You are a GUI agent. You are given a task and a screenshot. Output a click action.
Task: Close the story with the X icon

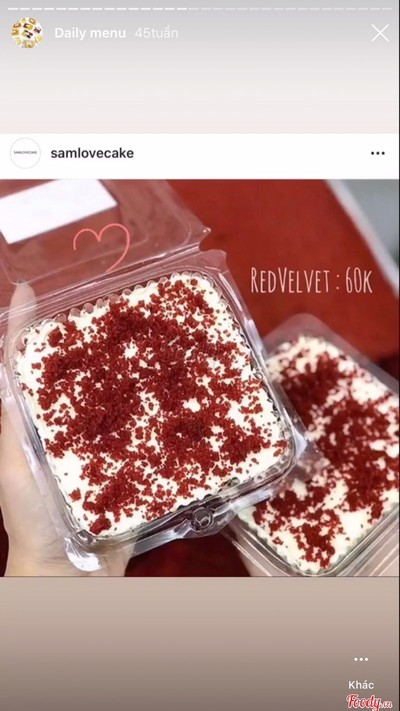(x=380, y=33)
